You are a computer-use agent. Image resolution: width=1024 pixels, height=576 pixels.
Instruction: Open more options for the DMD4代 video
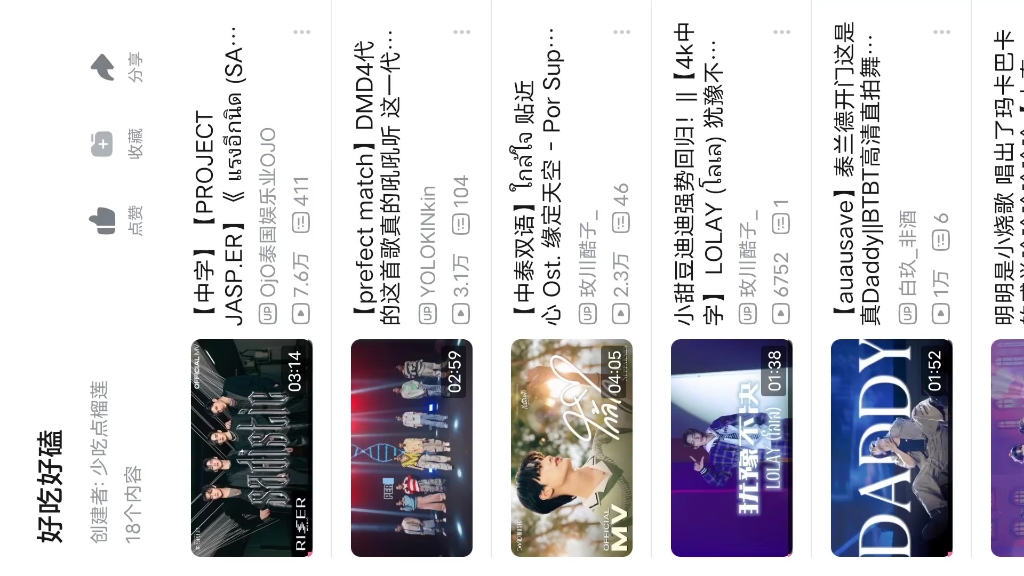pos(461,32)
